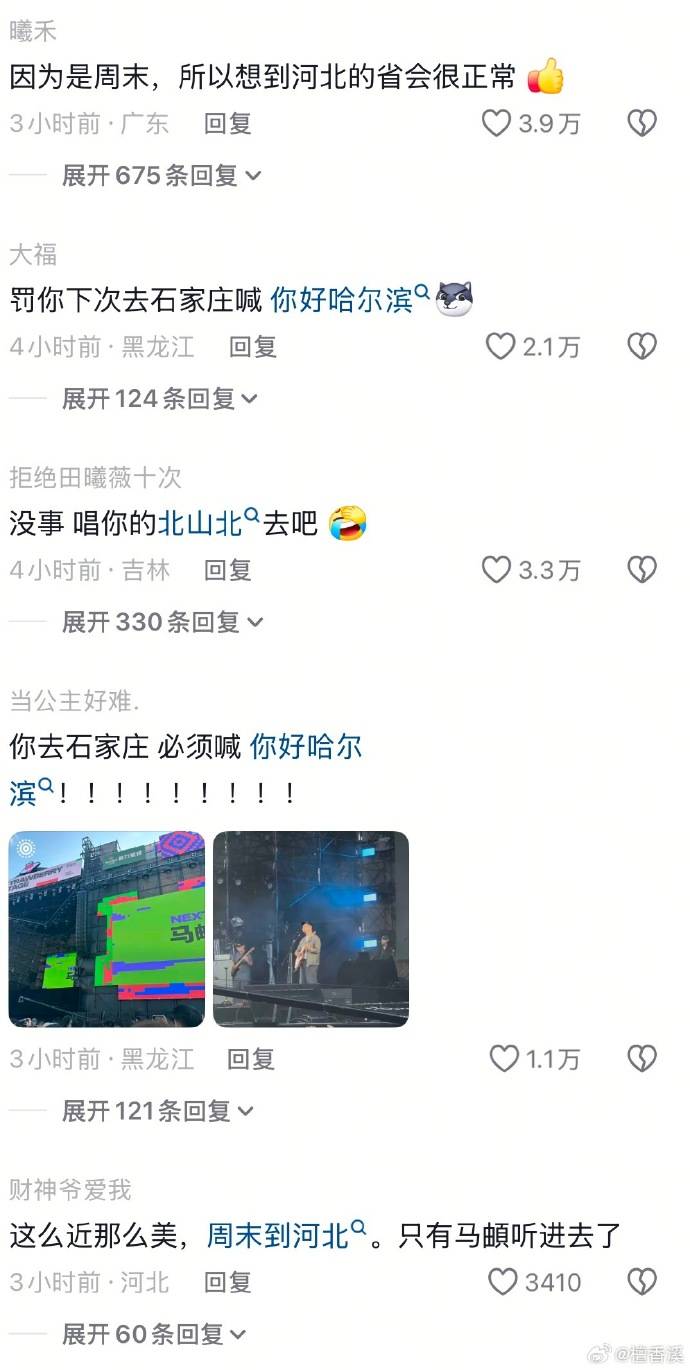The image size is (690, 1370).
Task: Expand the 60 replies under 财神爷爱我's comment
Action: click(154, 1334)
